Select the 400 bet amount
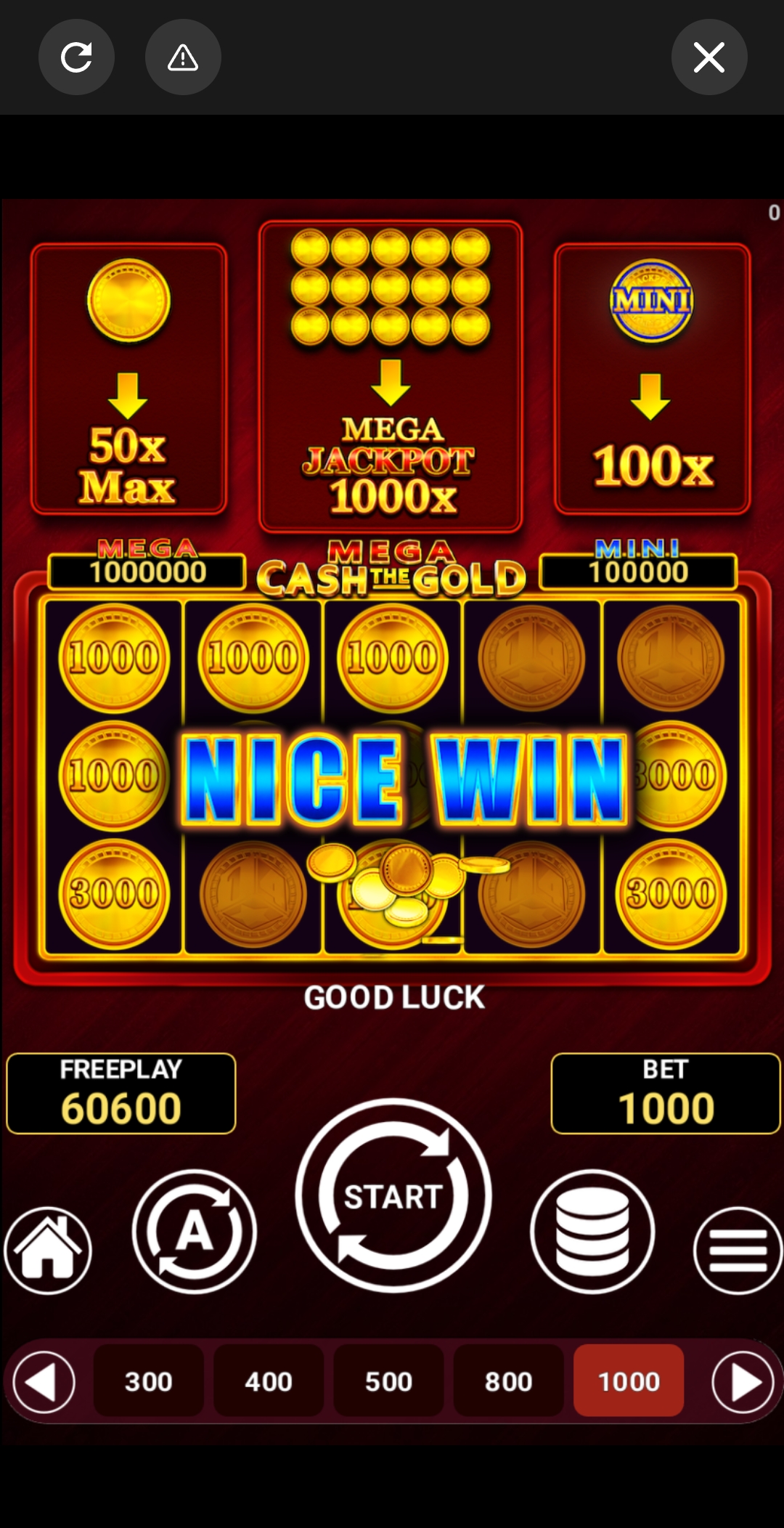This screenshot has width=784, height=1528. coord(269,1381)
